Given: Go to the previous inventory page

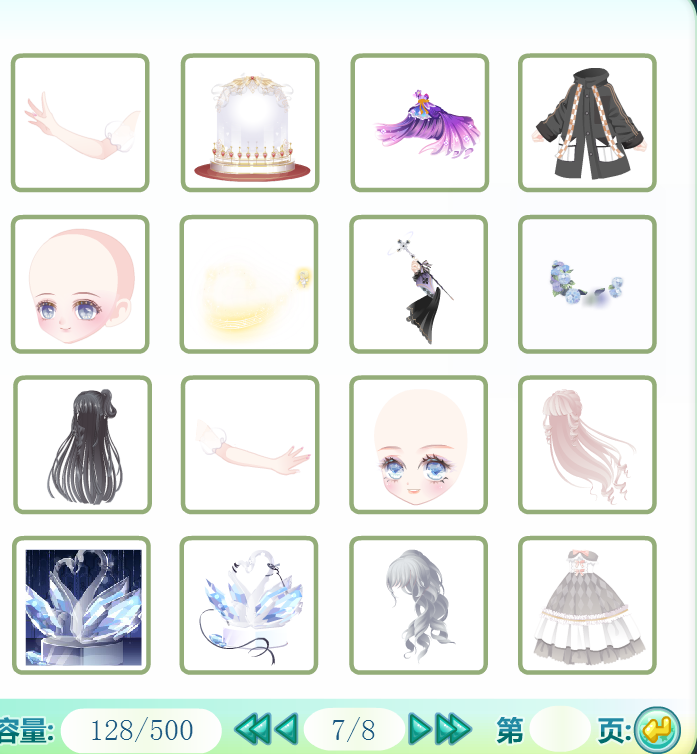Looking at the screenshot, I should (284, 729).
